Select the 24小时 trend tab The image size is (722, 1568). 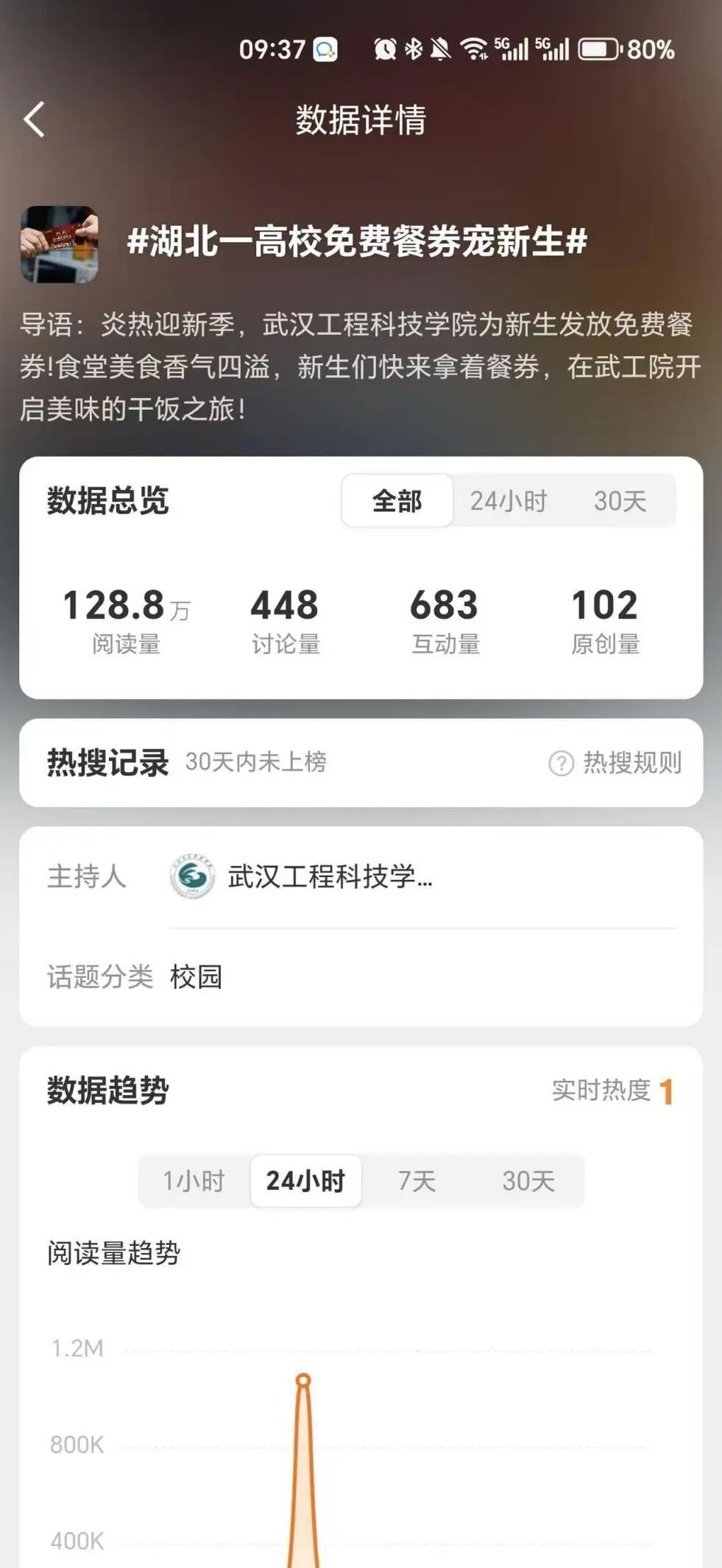[x=305, y=1181]
